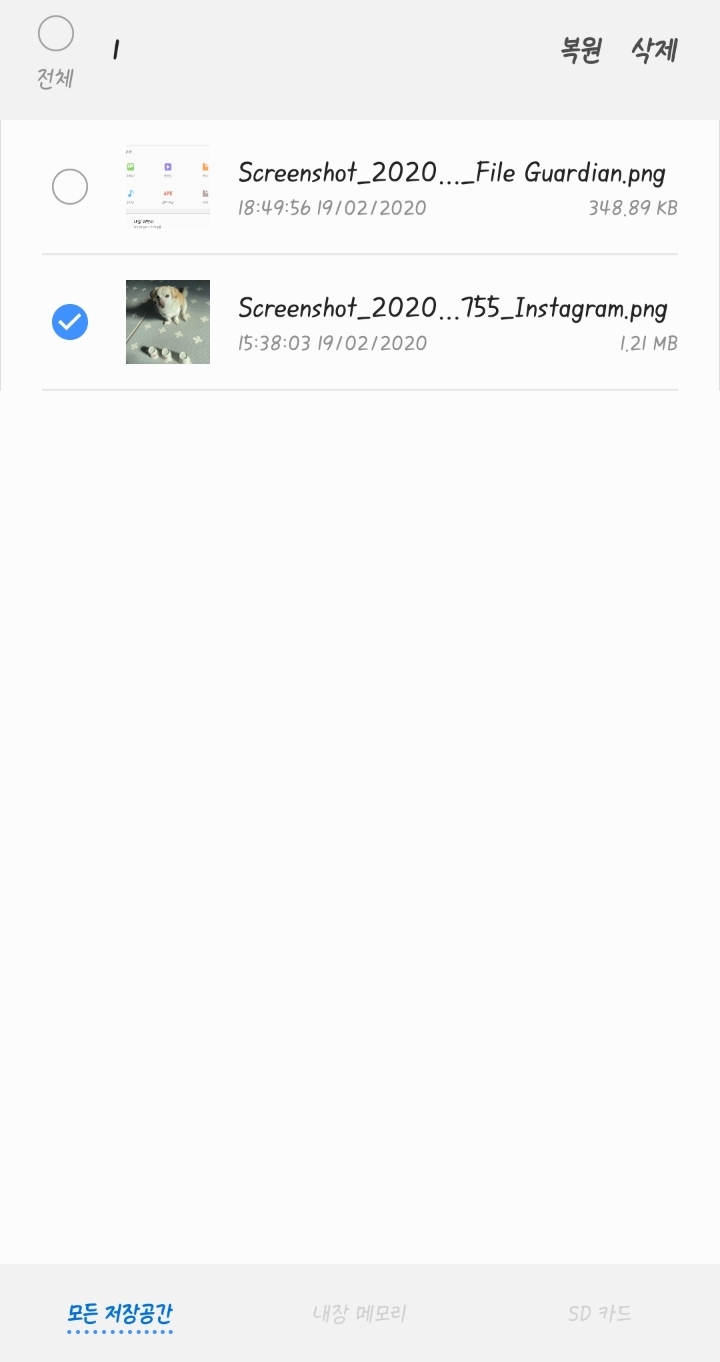Viewport: 720px width, 1362px height.
Task: Tap 복원 to restore the selected file
Action: pos(581,50)
